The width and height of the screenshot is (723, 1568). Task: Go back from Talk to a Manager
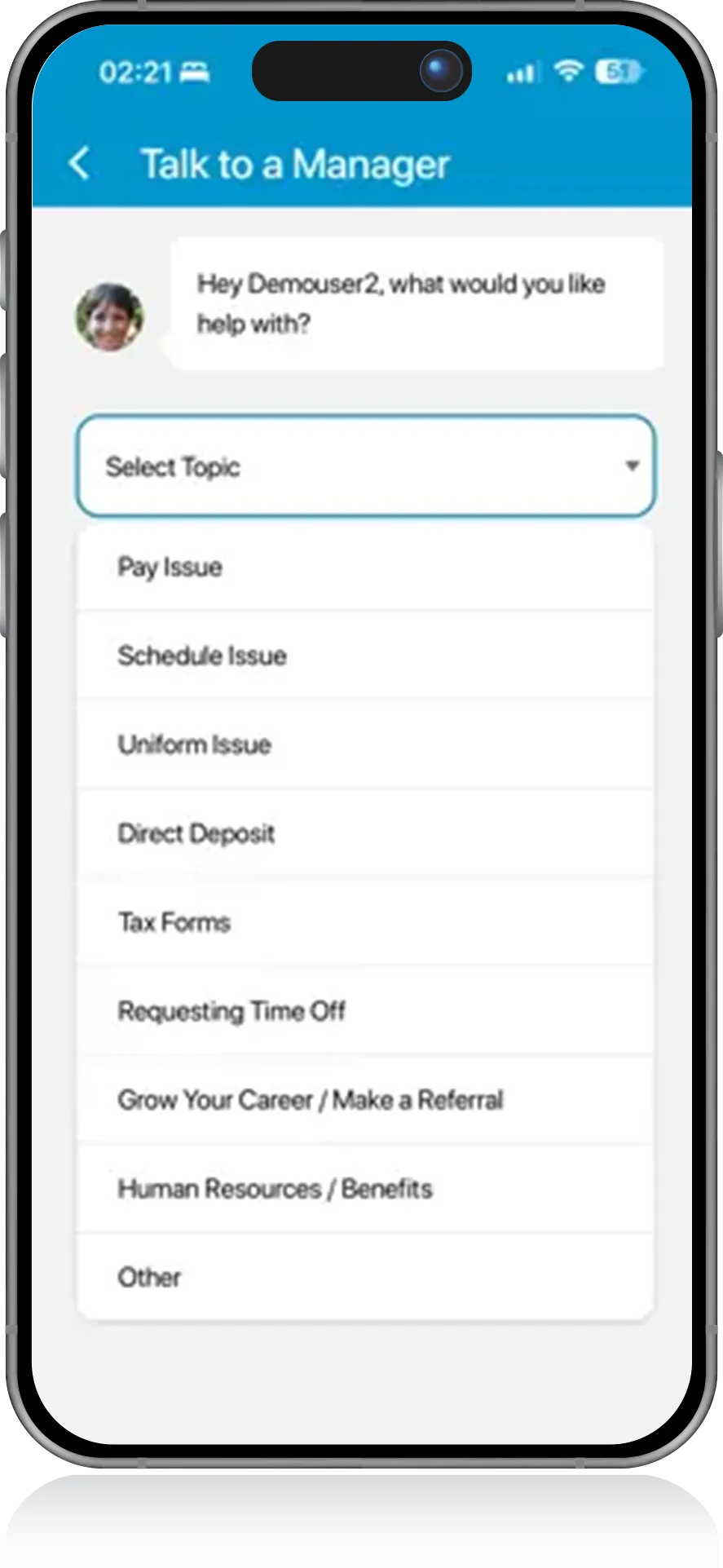point(79,164)
